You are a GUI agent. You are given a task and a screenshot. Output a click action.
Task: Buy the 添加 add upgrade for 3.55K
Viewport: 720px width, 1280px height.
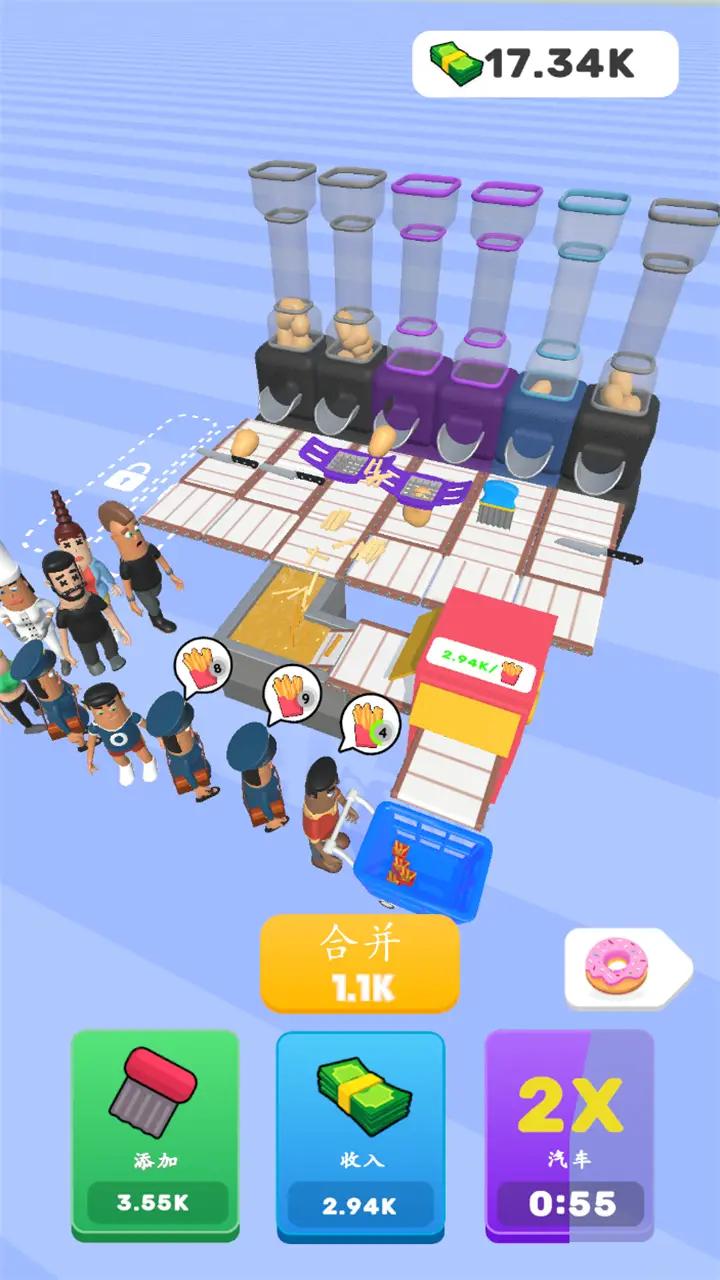click(x=156, y=1136)
